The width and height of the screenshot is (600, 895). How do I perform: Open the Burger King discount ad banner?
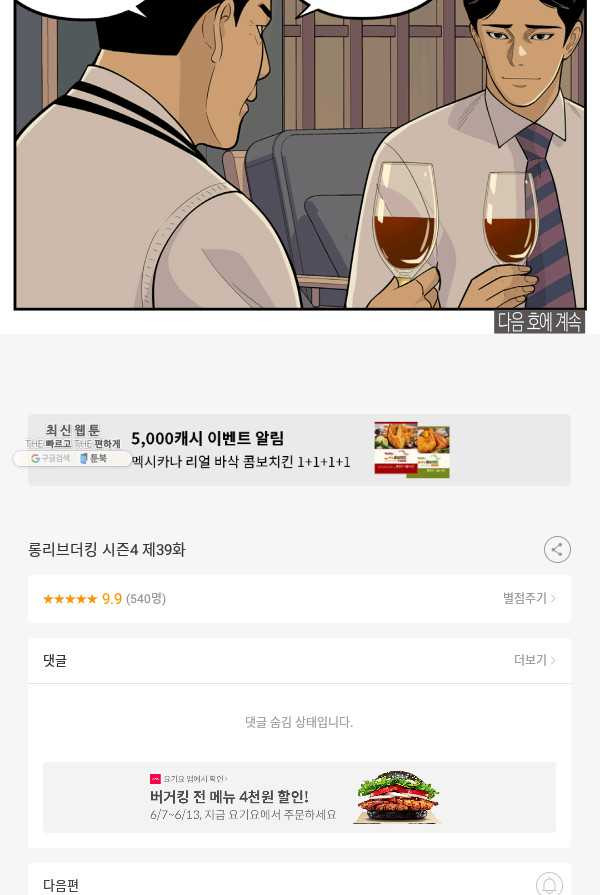pos(299,797)
